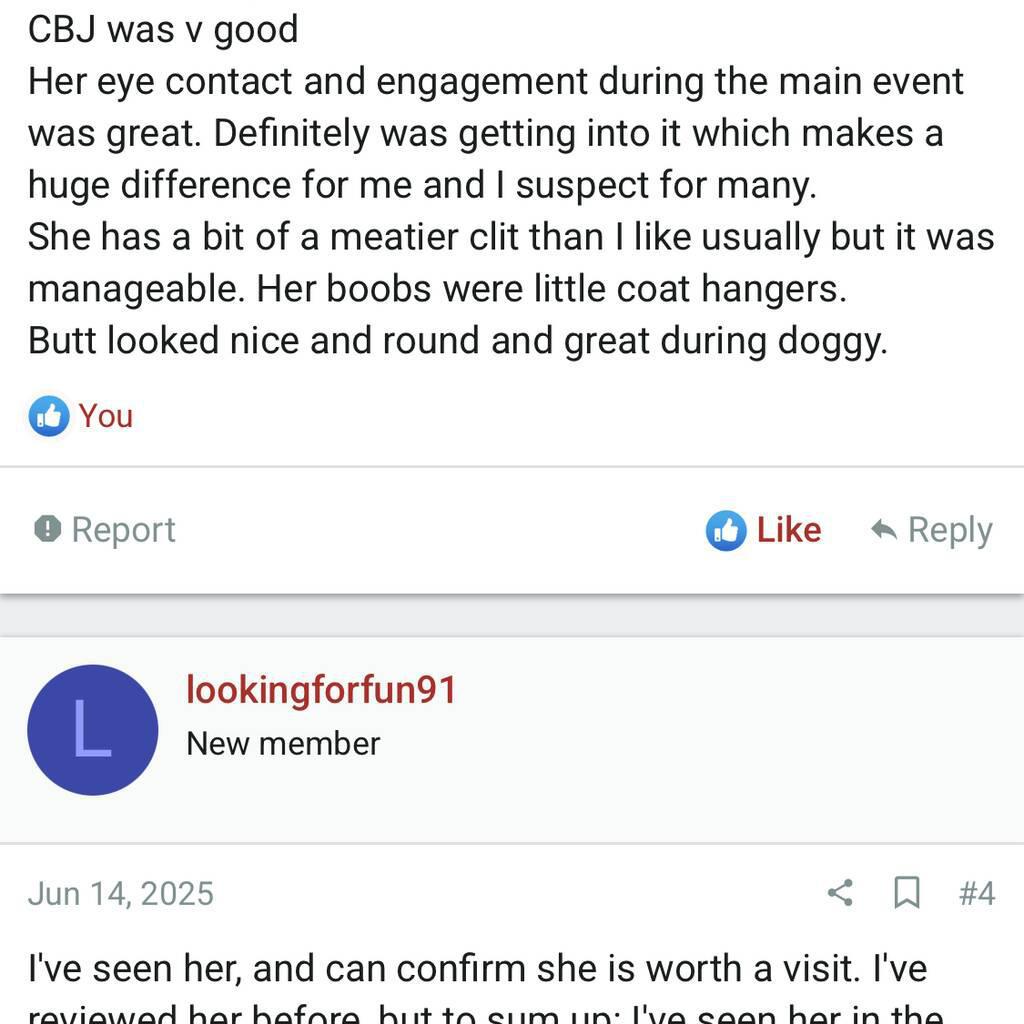This screenshot has width=1024, height=1024.
Task: Share post #4
Action: point(840,892)
